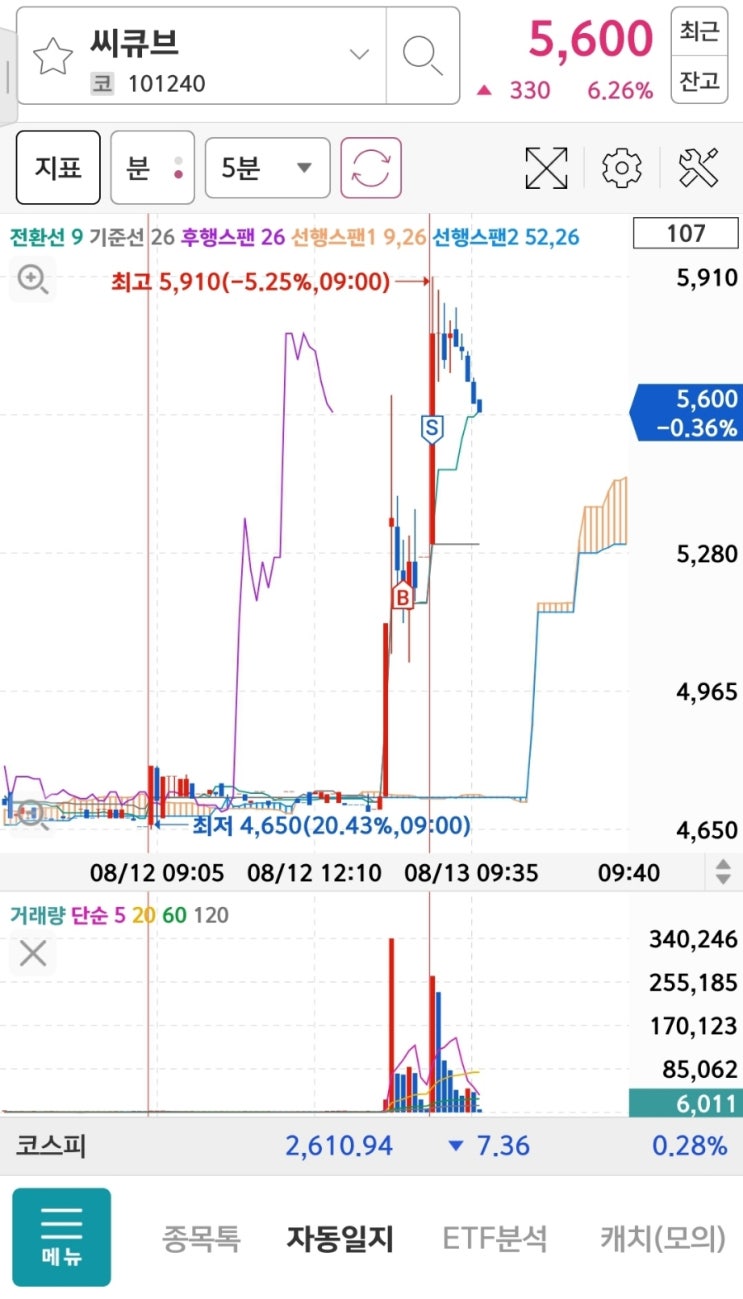Open stock search magnifier
743x1299 pixels.
click(422, 55)
